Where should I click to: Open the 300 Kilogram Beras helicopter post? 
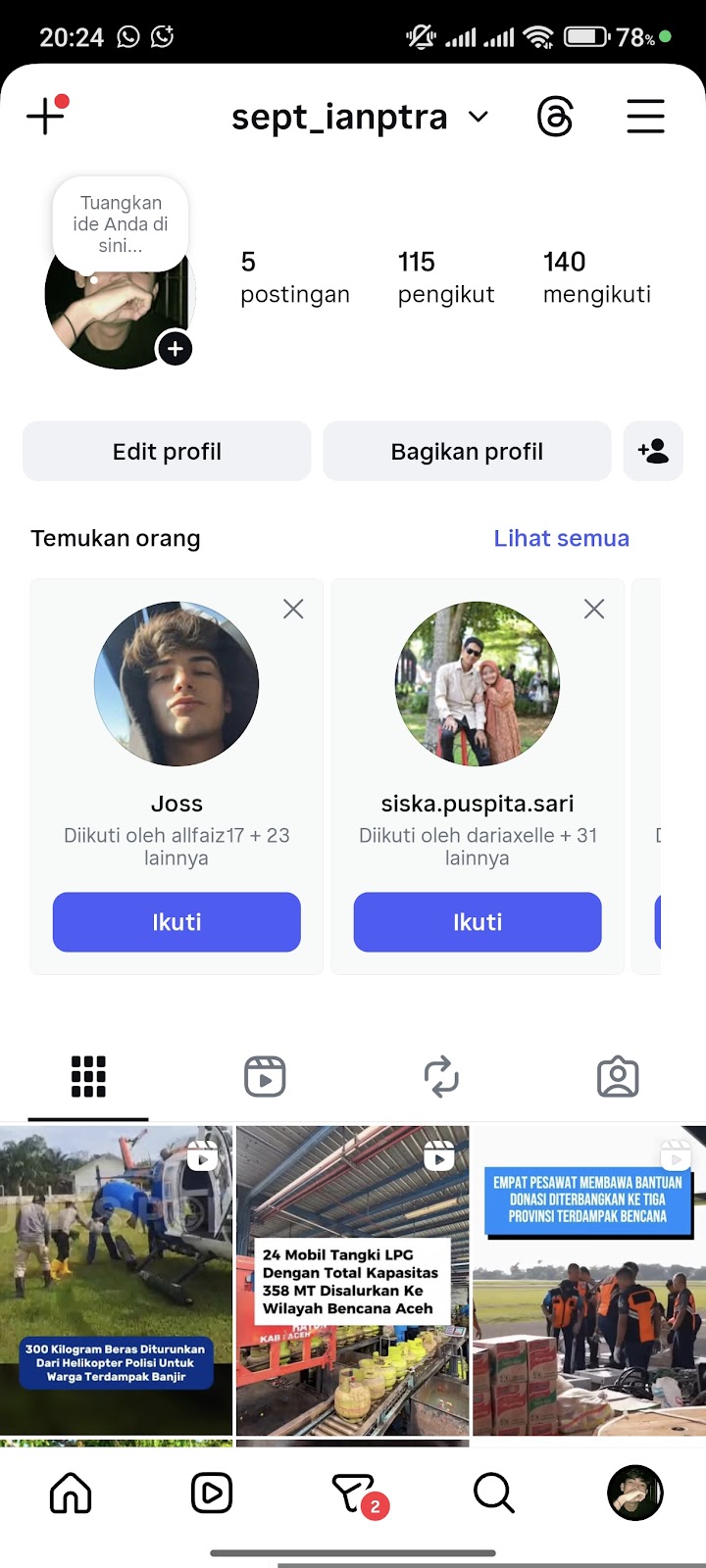point(116,1280)
